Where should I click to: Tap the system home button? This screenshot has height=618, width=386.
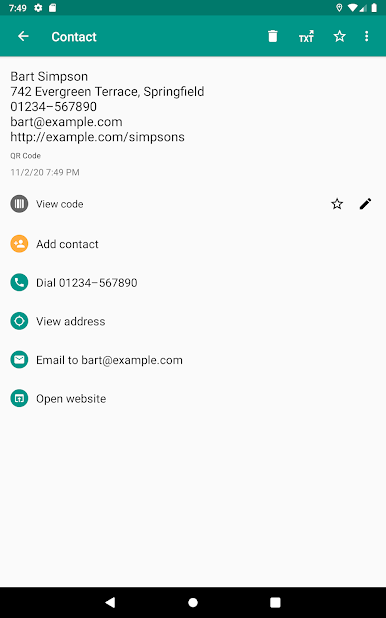coord(193,602)
